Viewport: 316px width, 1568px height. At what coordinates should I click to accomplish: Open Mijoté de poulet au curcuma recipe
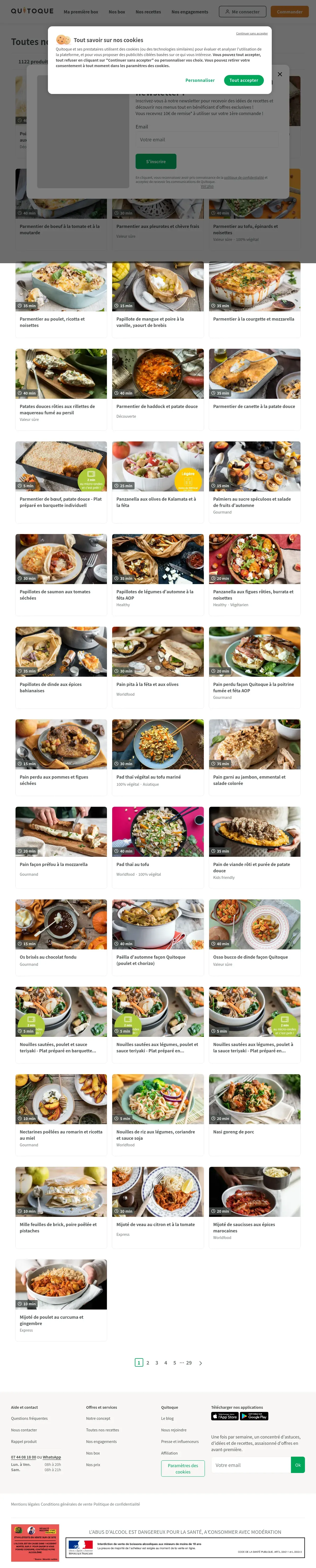click(x=61, y=1297)
